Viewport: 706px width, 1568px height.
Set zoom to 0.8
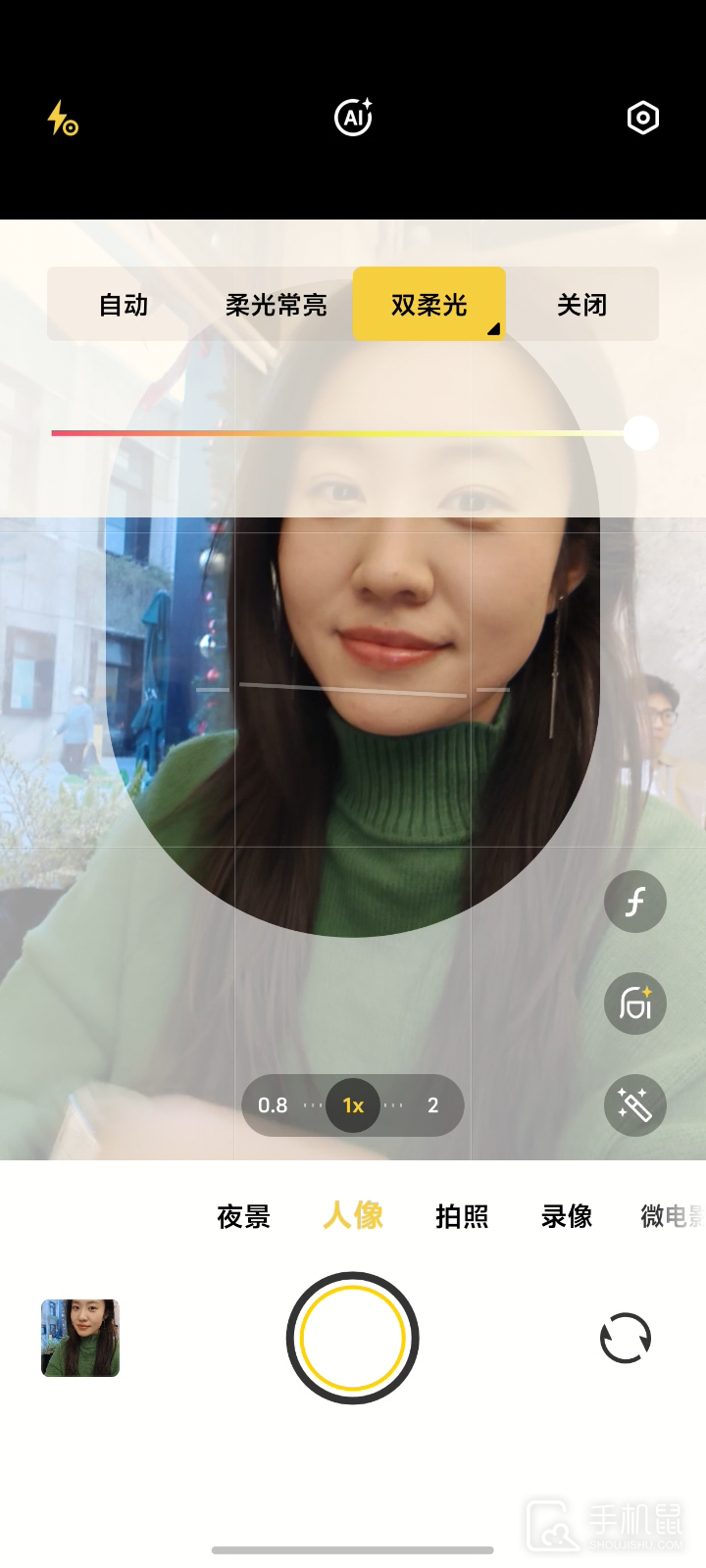(273, 1105)
